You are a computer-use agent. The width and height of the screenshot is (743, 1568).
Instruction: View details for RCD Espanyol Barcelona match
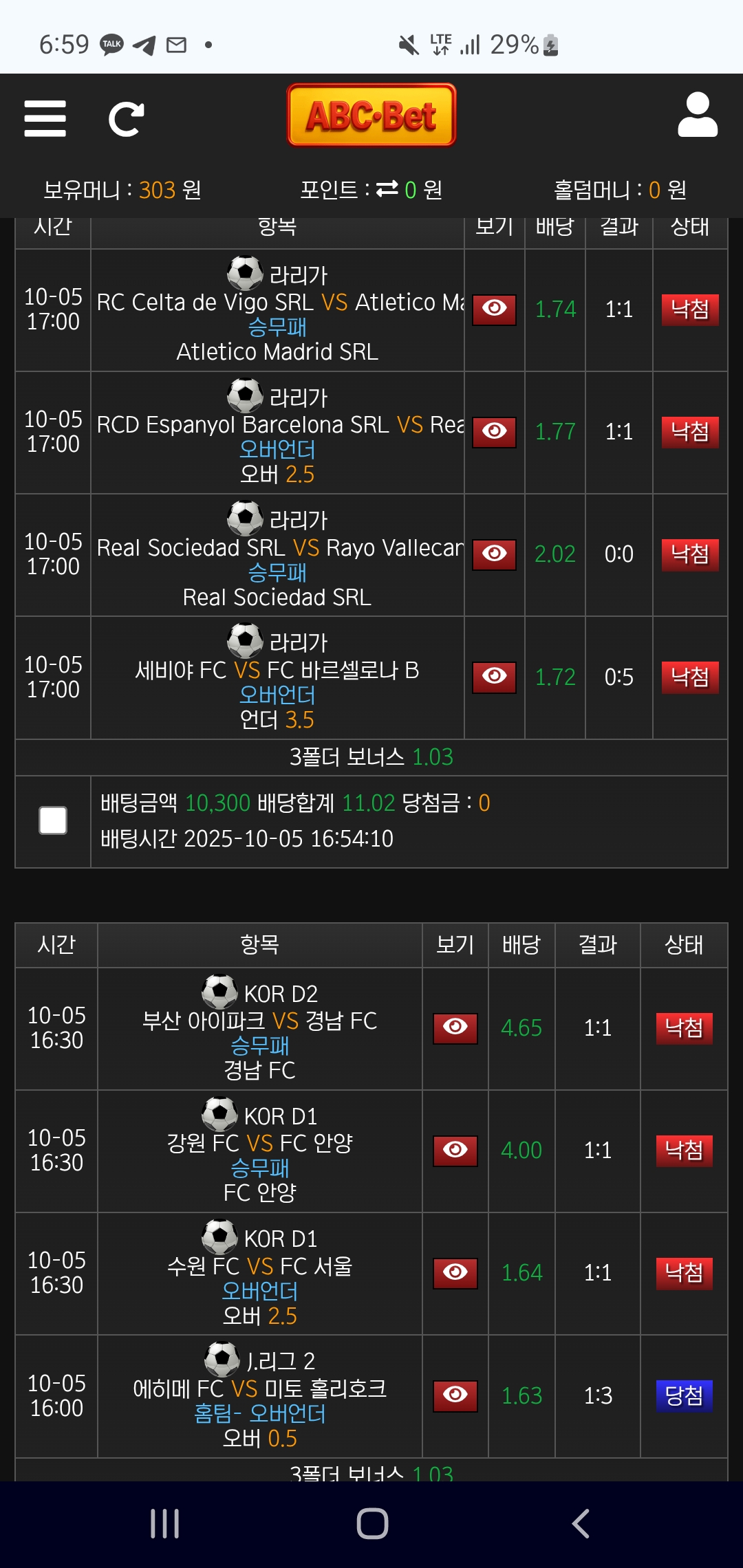coord(494,432)
